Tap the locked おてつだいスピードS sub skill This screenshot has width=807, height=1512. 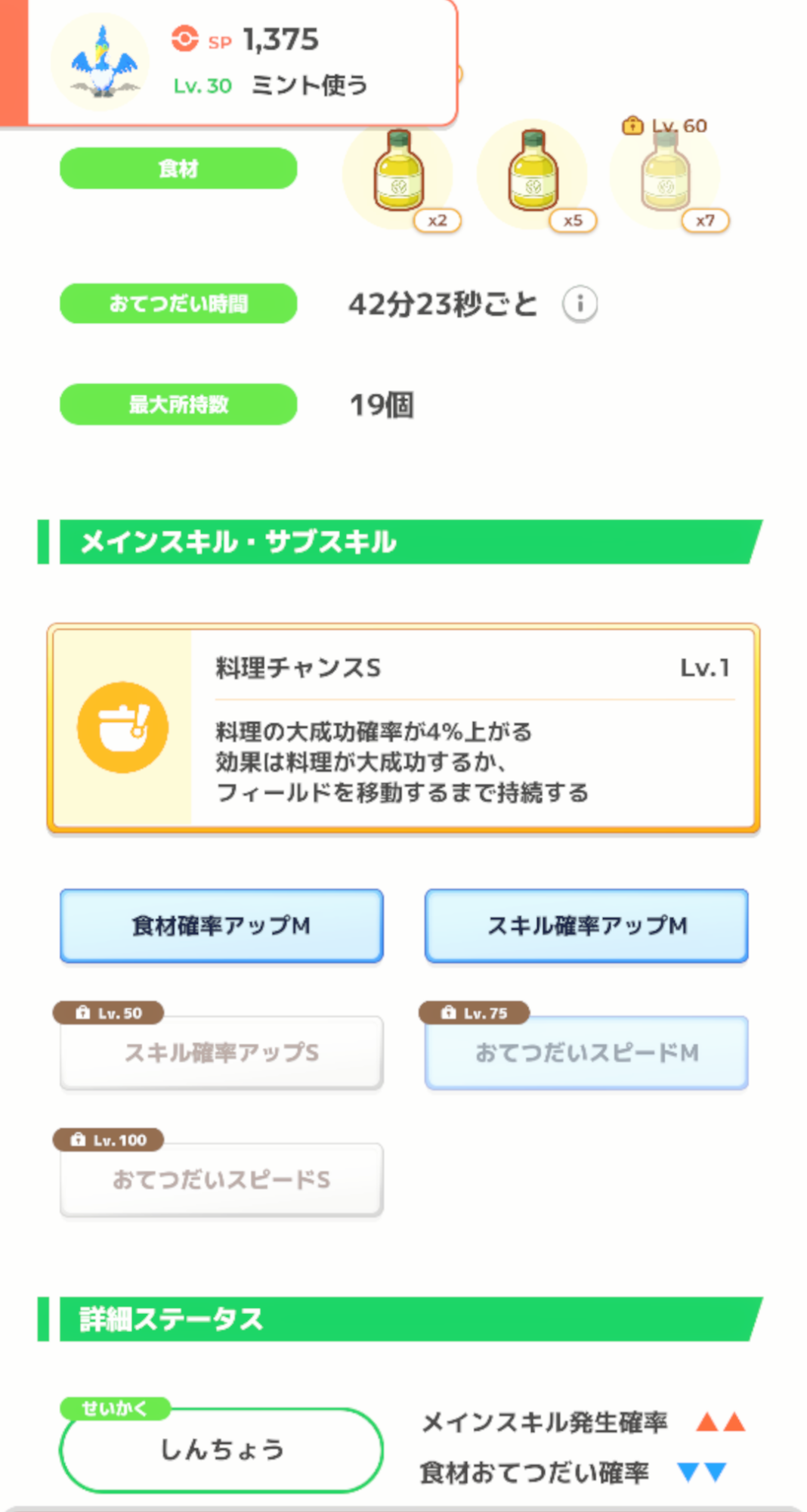221,1179
